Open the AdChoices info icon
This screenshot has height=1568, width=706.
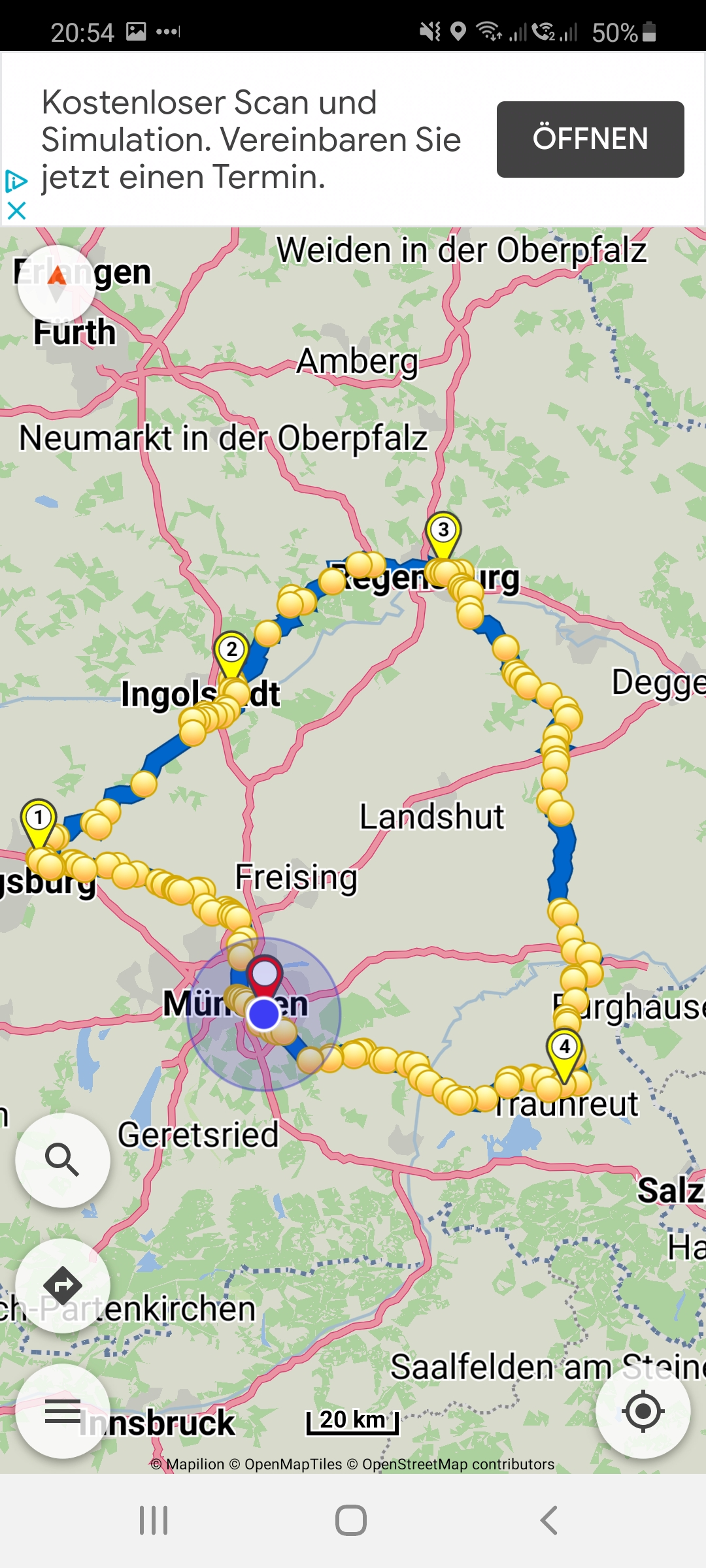pos(16,181)
